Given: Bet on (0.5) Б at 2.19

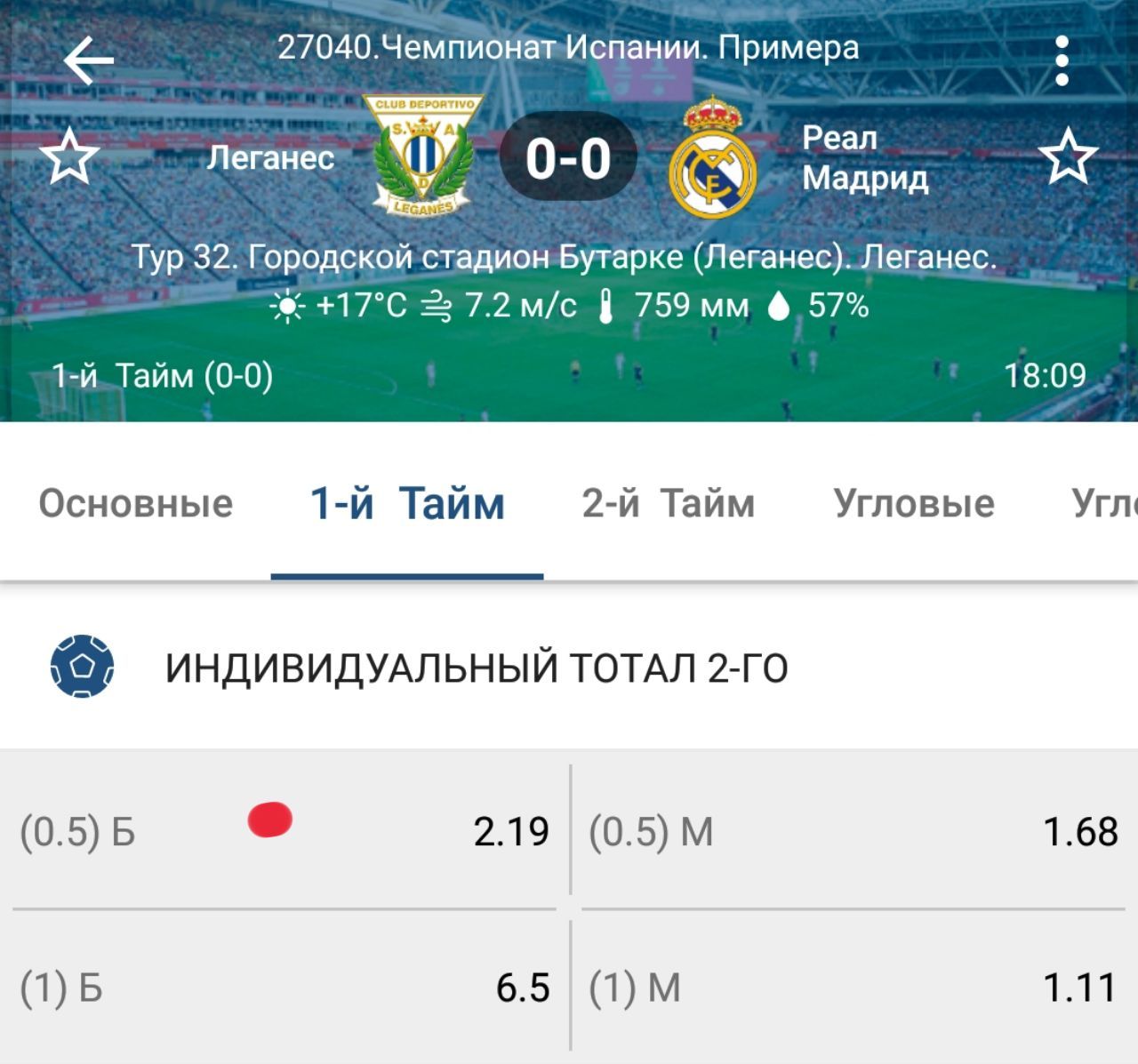Looking at the screenshot, I should coord(284,832).
